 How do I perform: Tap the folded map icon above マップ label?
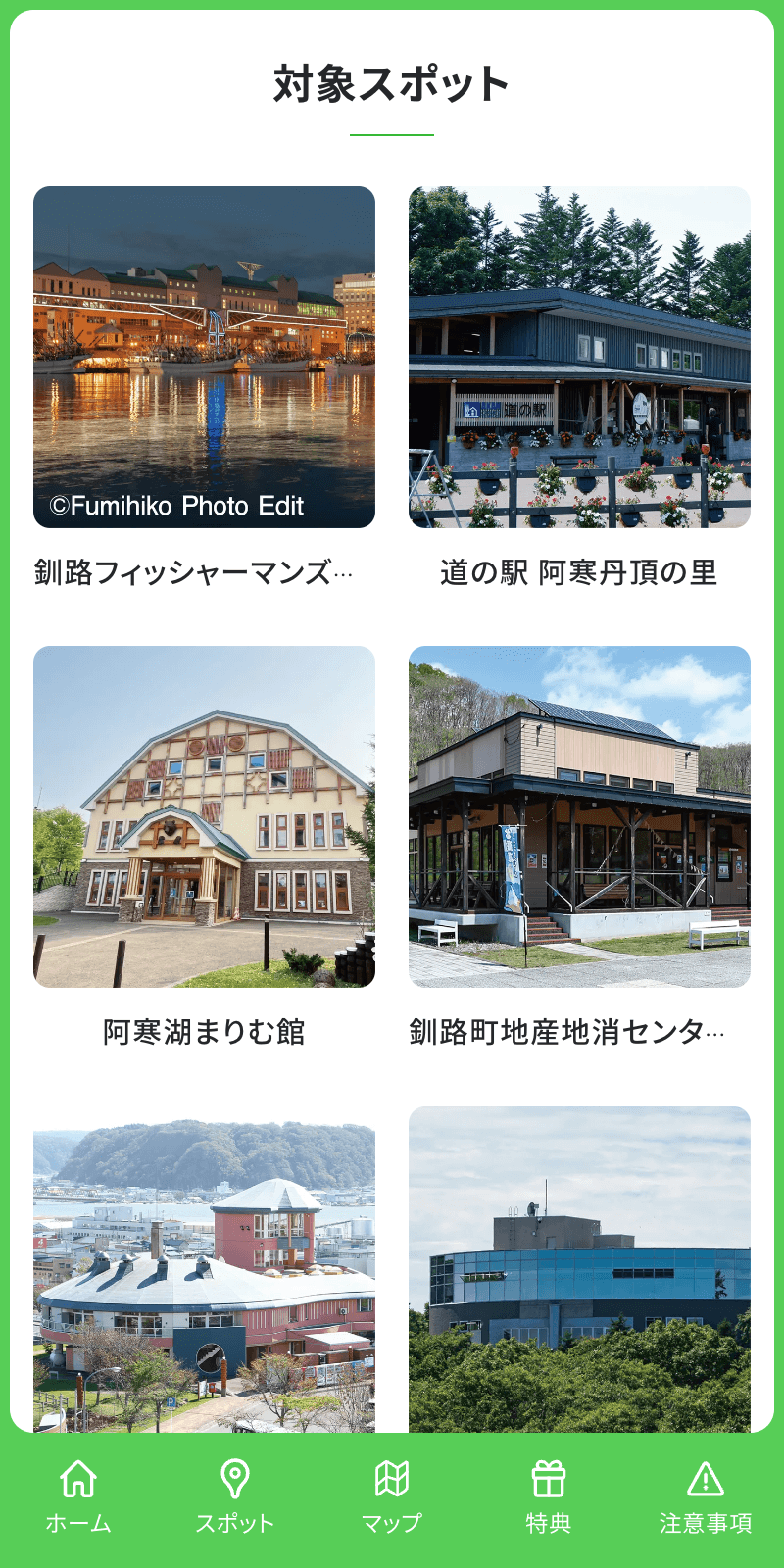[x=392, y=1473]
